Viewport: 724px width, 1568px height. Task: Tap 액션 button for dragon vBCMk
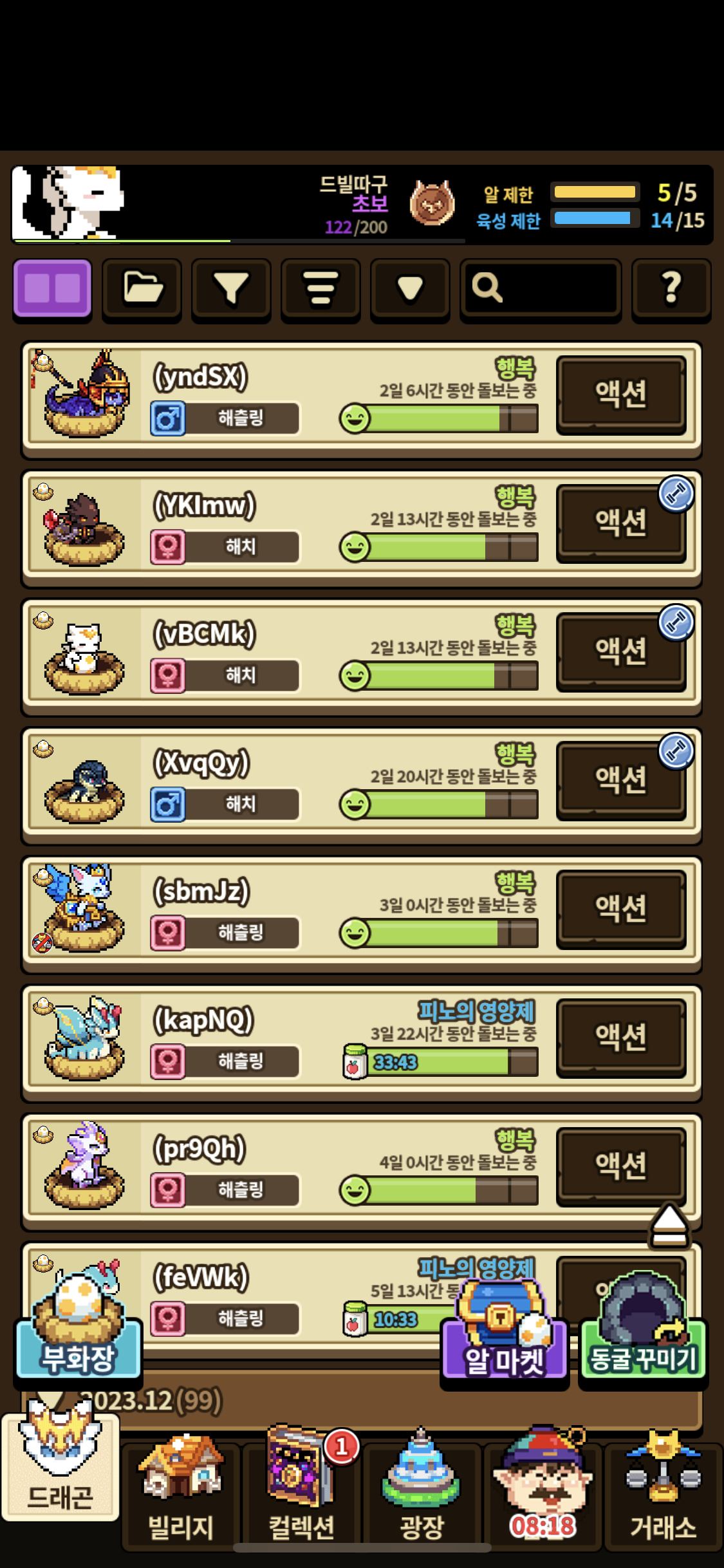tap(620, 651)
